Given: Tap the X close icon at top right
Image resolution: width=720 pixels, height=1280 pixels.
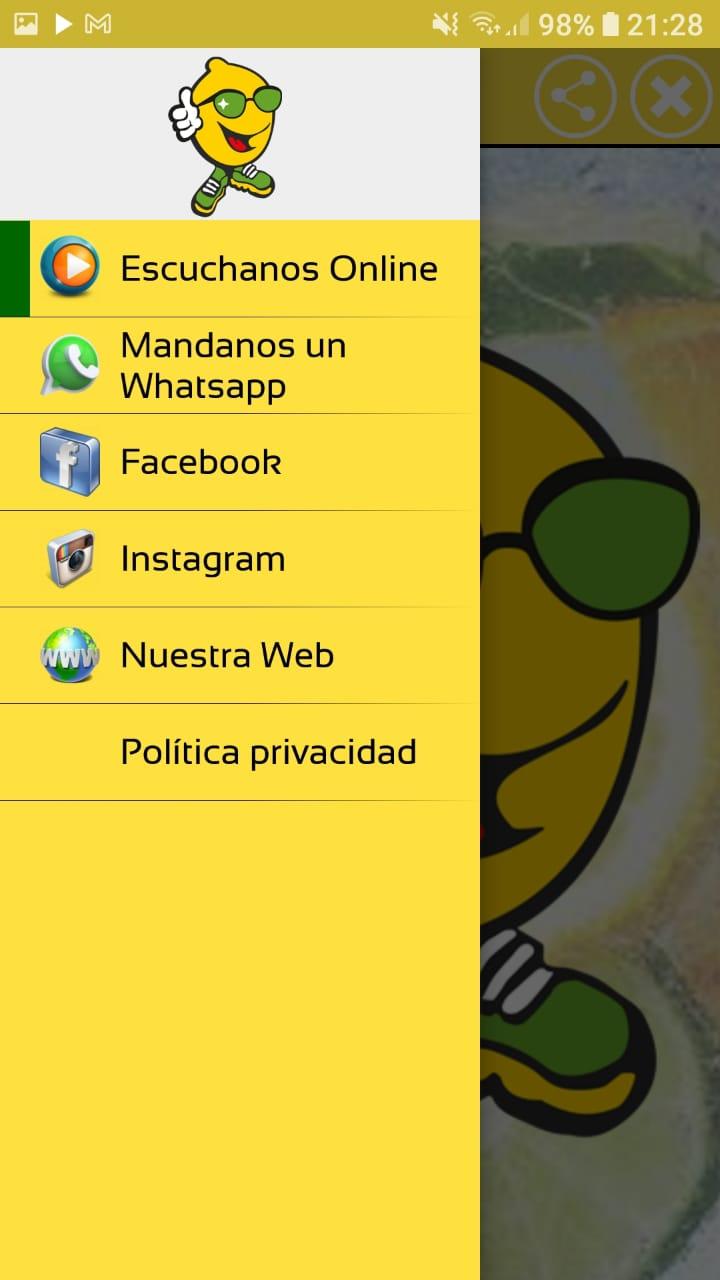Looking at the screenshot, I should coord(671,97).
